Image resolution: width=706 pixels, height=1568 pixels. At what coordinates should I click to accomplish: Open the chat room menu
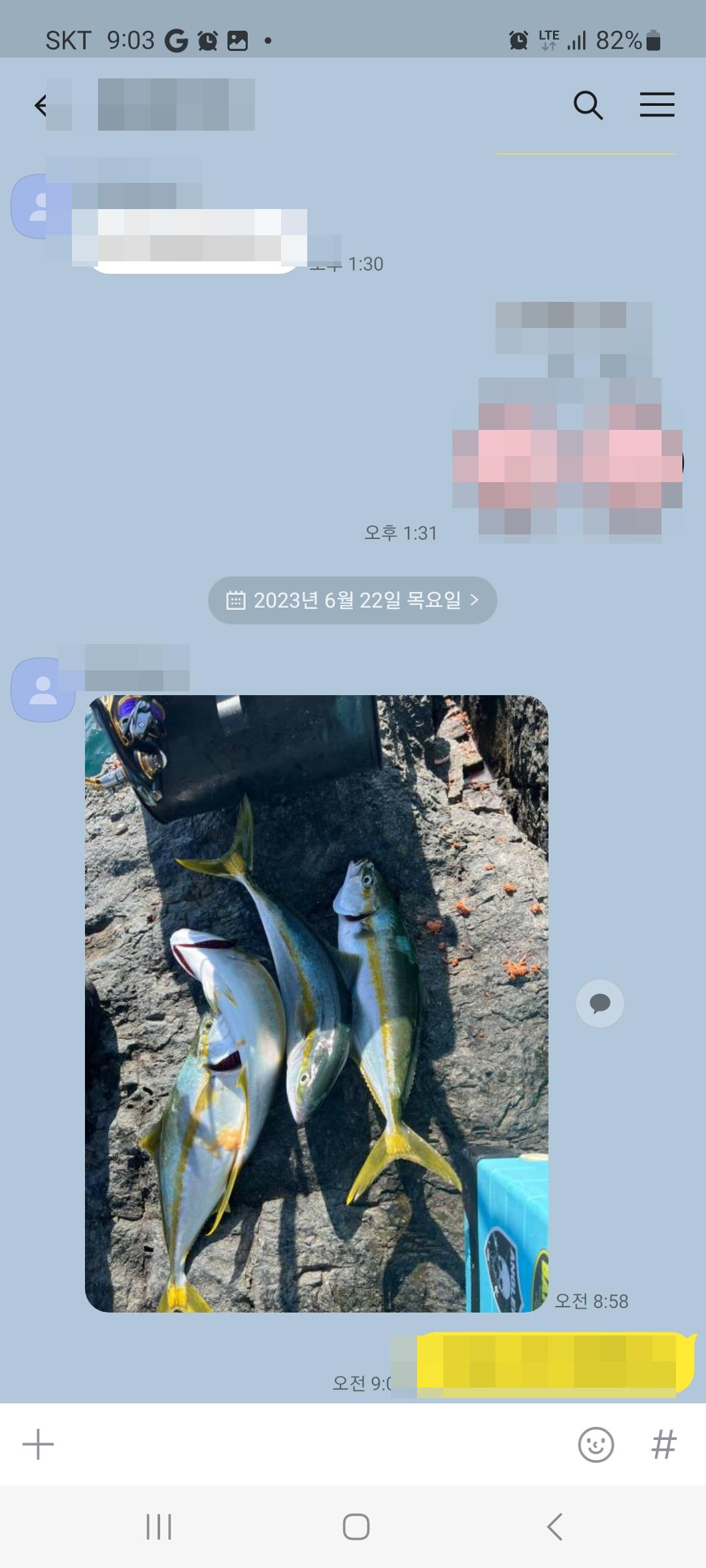point(656,105)
